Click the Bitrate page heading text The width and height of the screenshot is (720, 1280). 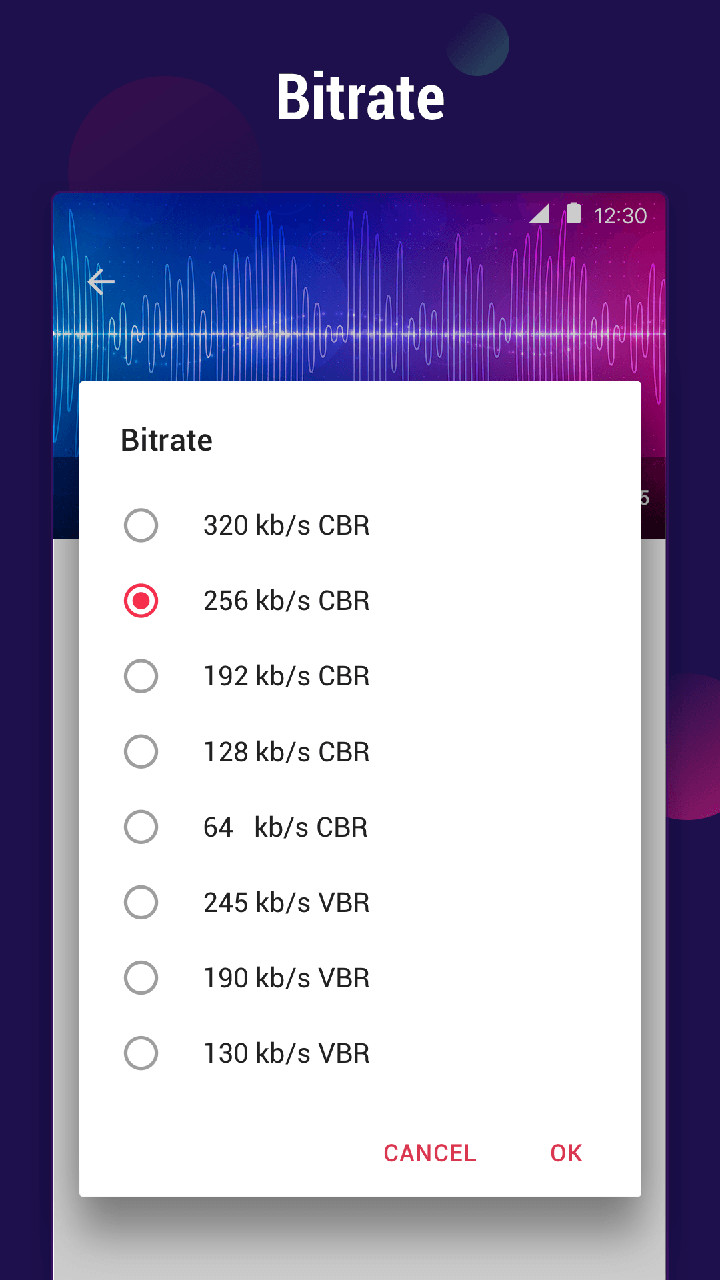click(x=360, y=96)
